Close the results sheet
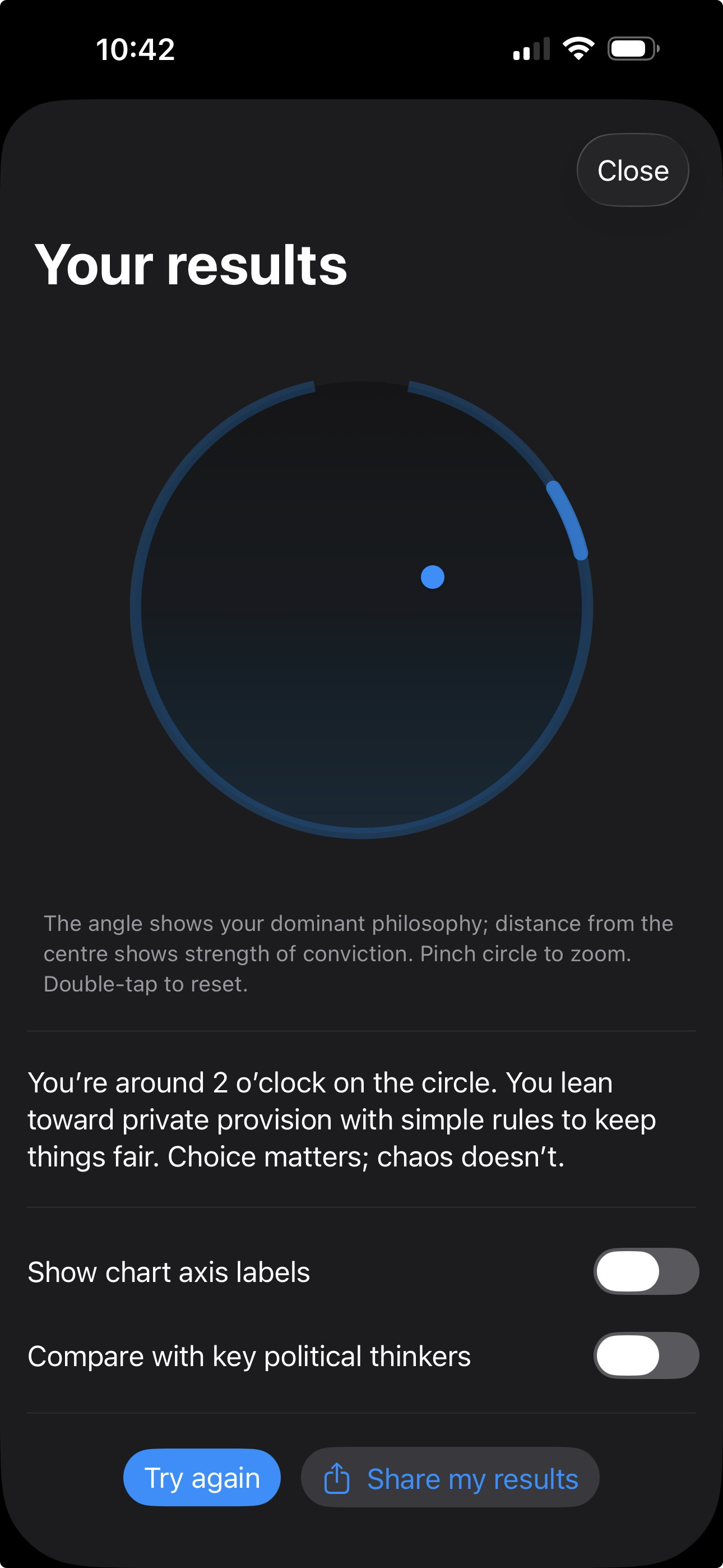The height and width of the screenshot is (1568, 723). pos(632,170)
